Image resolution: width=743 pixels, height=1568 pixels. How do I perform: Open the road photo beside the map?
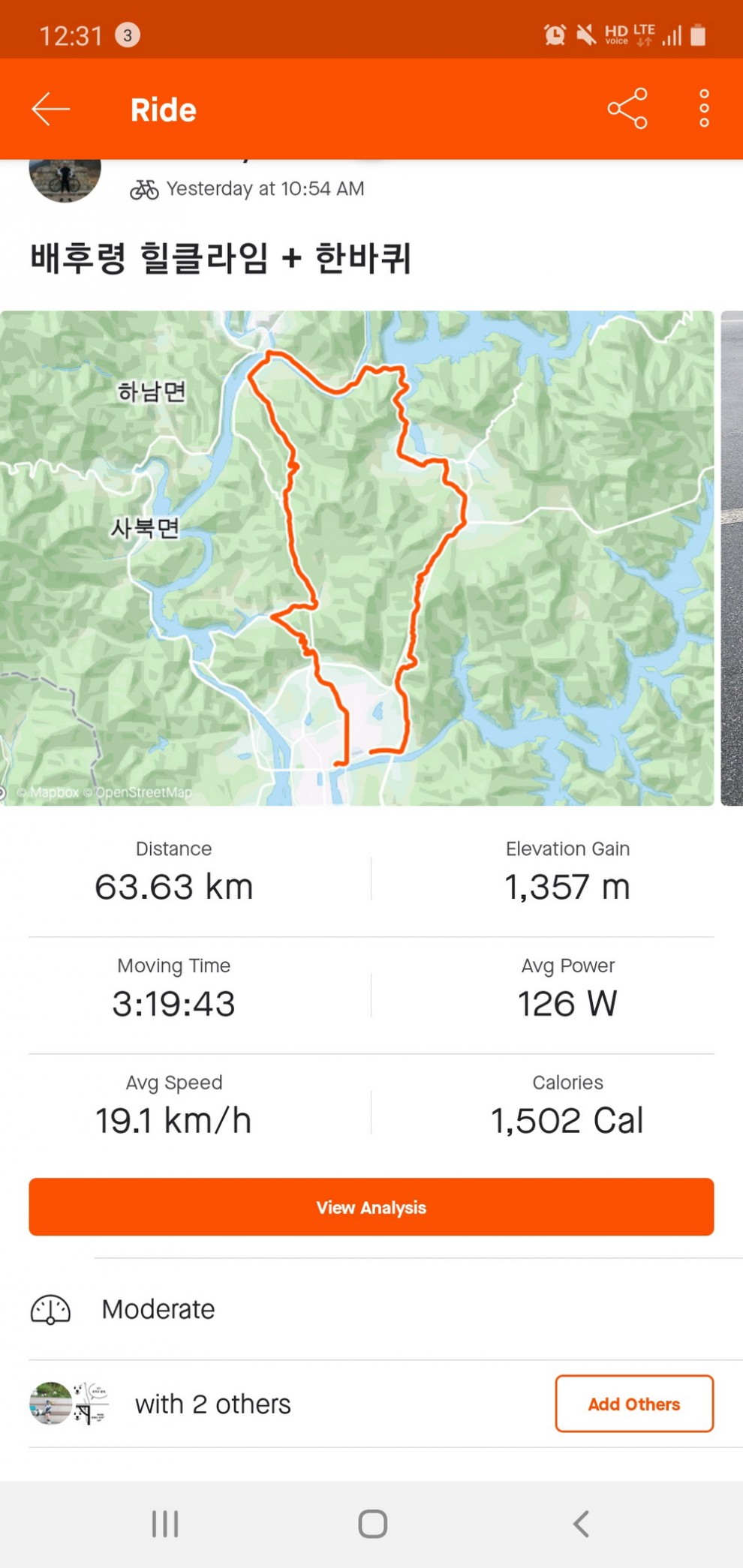[732, 558]
